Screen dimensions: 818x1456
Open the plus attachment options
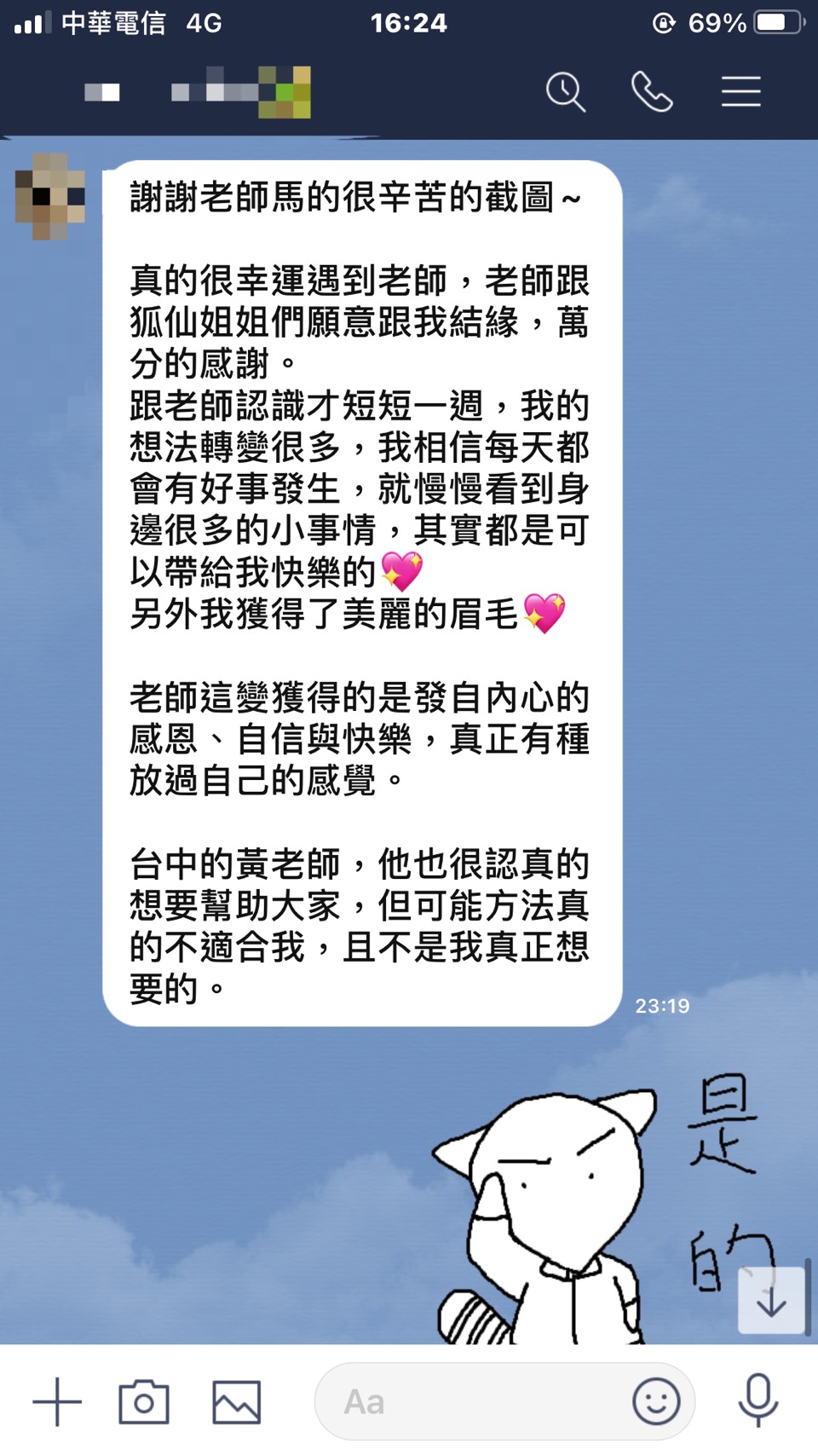[57, 1402]
